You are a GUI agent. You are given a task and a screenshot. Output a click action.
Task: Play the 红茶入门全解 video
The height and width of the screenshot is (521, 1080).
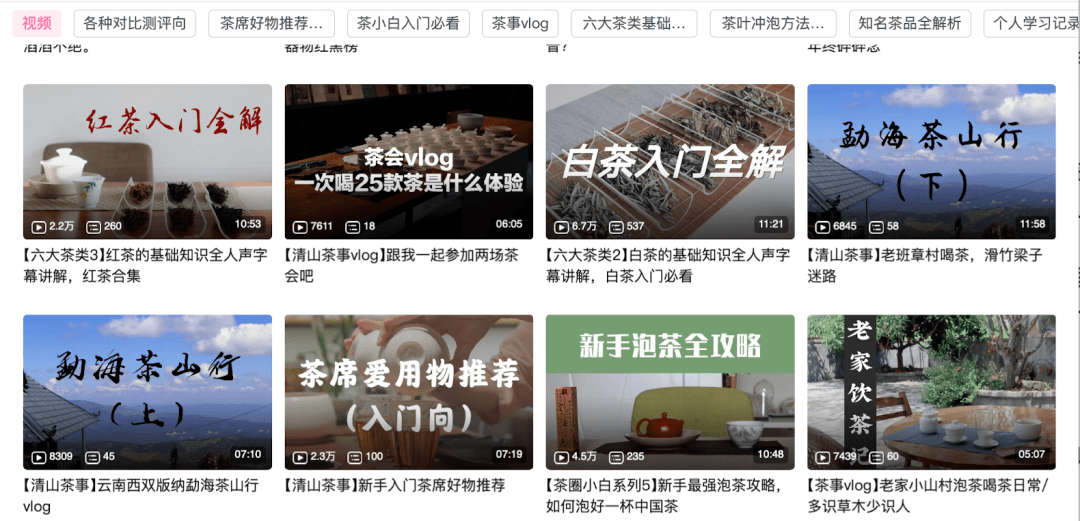point(147,161)
